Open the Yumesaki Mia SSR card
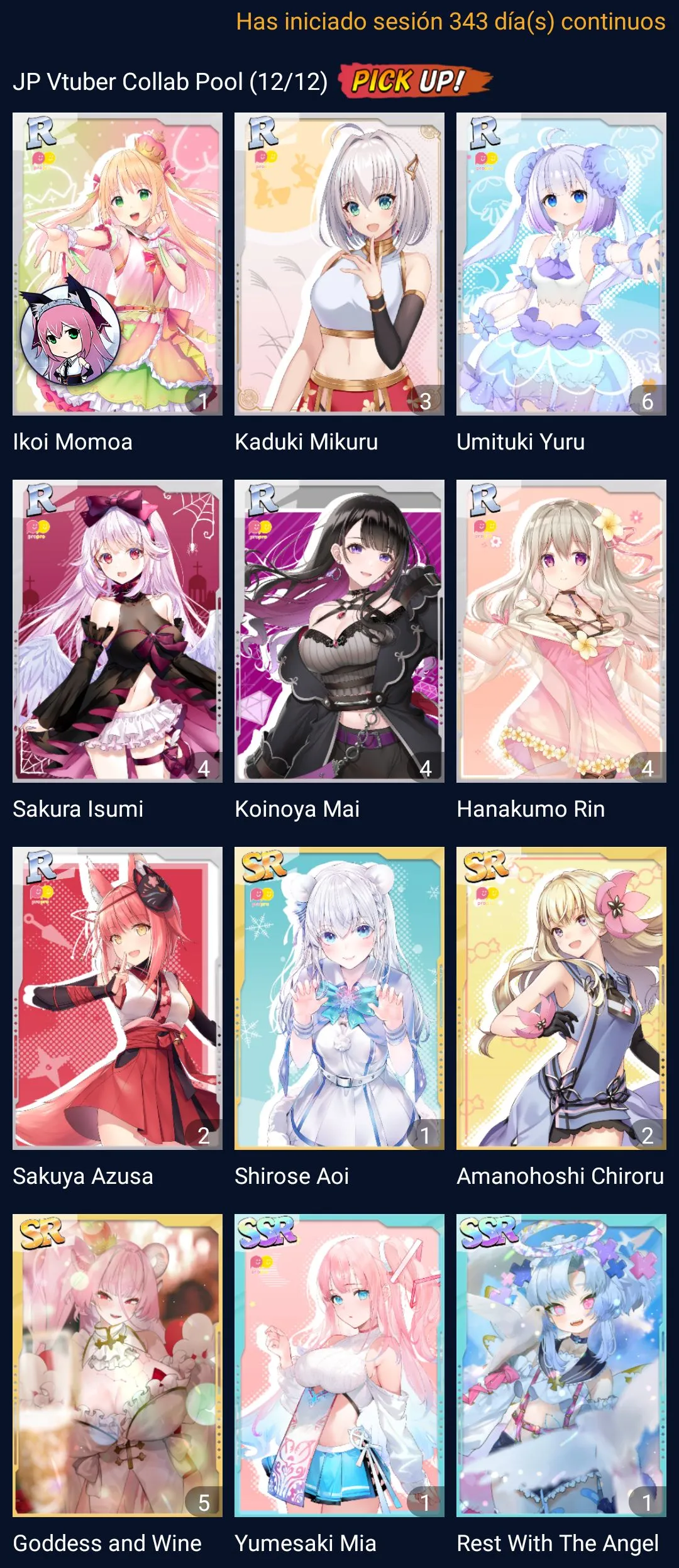Viewport: 679px width, 1568px height. (x=339, y=1366)
